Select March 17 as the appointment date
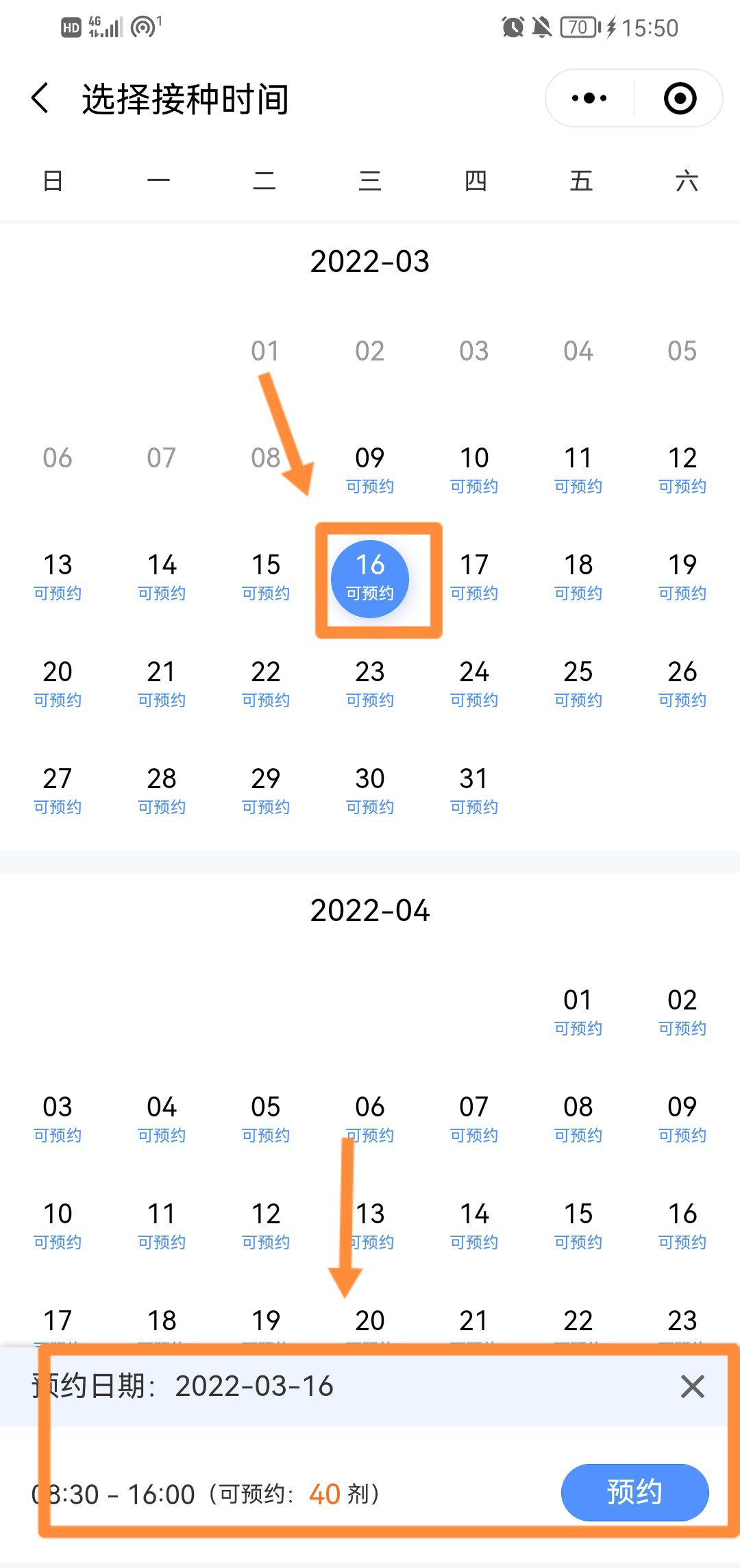Screen dimensions: 740x1568 pyautogui.click(x=474, y=576)
